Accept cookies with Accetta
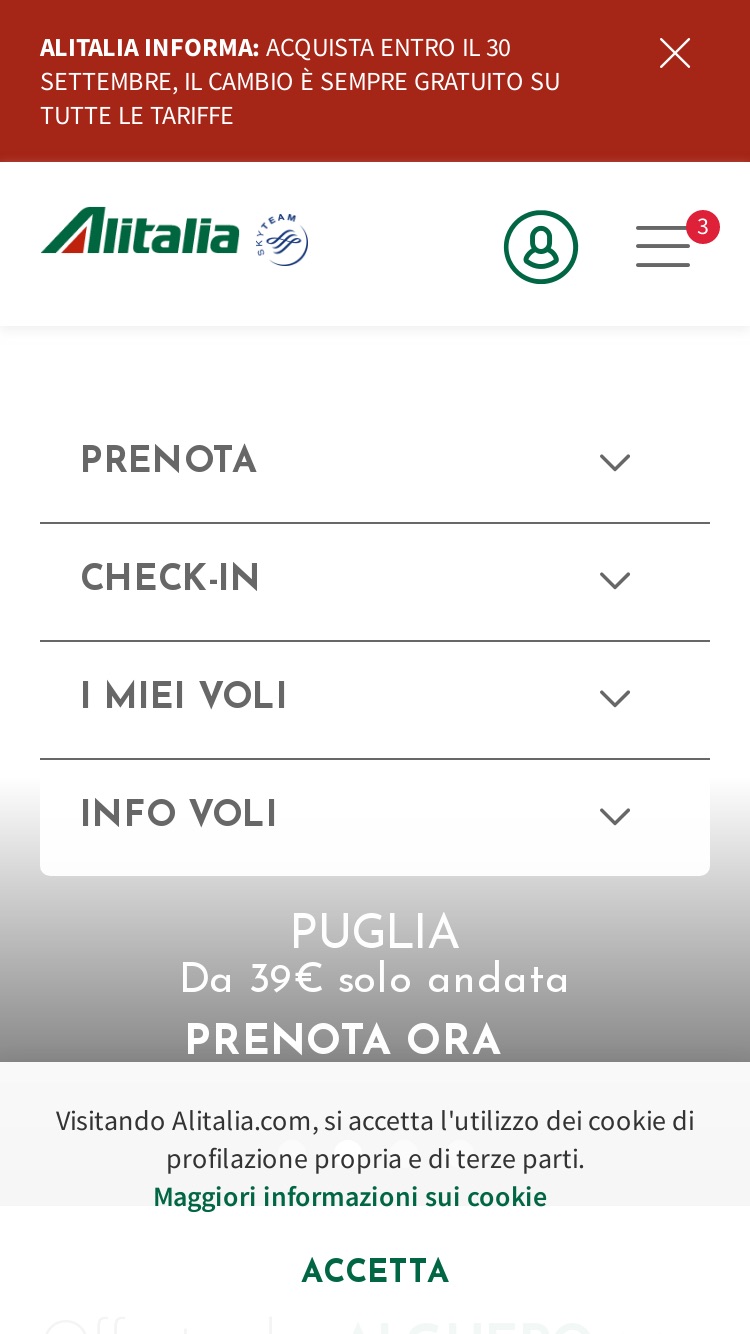750x1334 pixels. pyautogui.click(x=375, y=1272)
